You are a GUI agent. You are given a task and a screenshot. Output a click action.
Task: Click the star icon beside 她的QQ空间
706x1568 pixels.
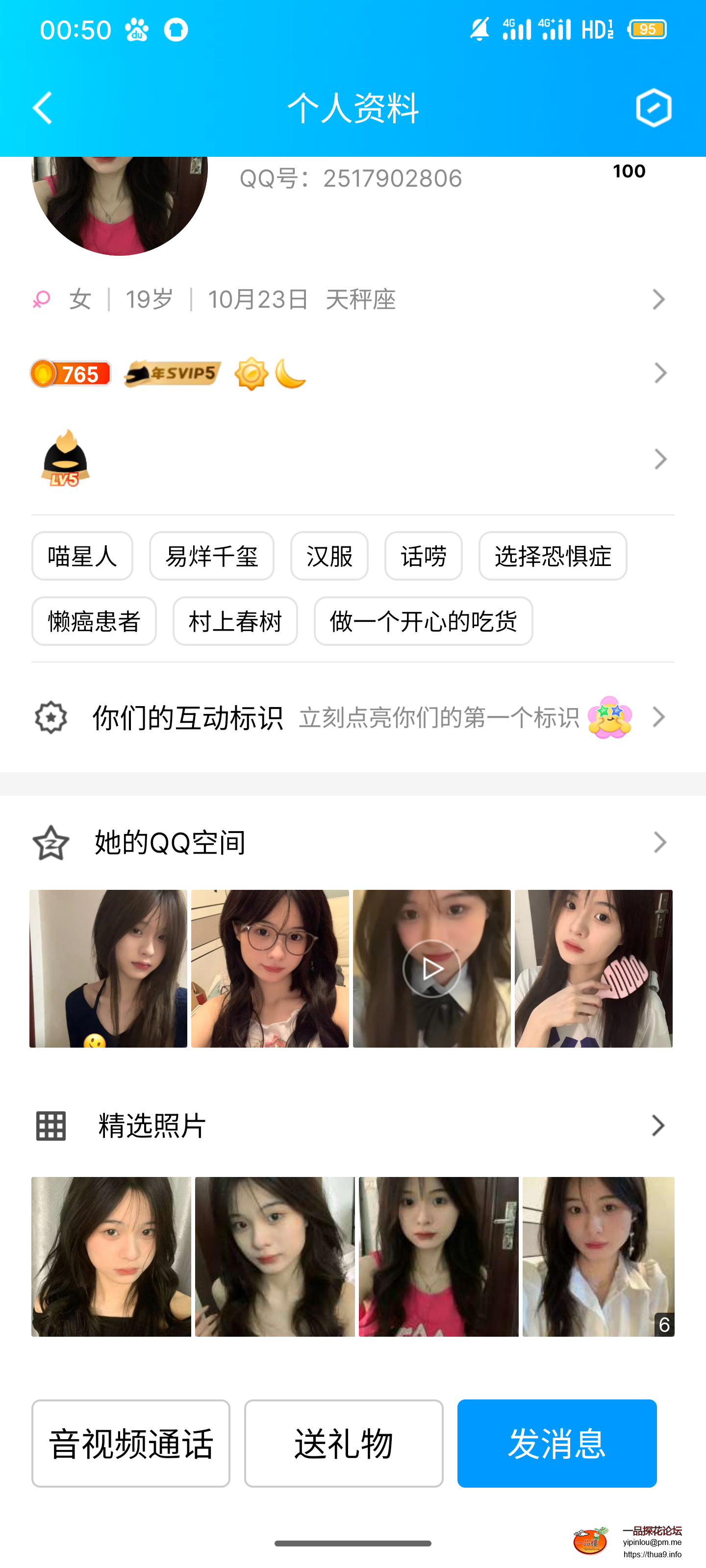pyautogui.click(x=50, y=842)
